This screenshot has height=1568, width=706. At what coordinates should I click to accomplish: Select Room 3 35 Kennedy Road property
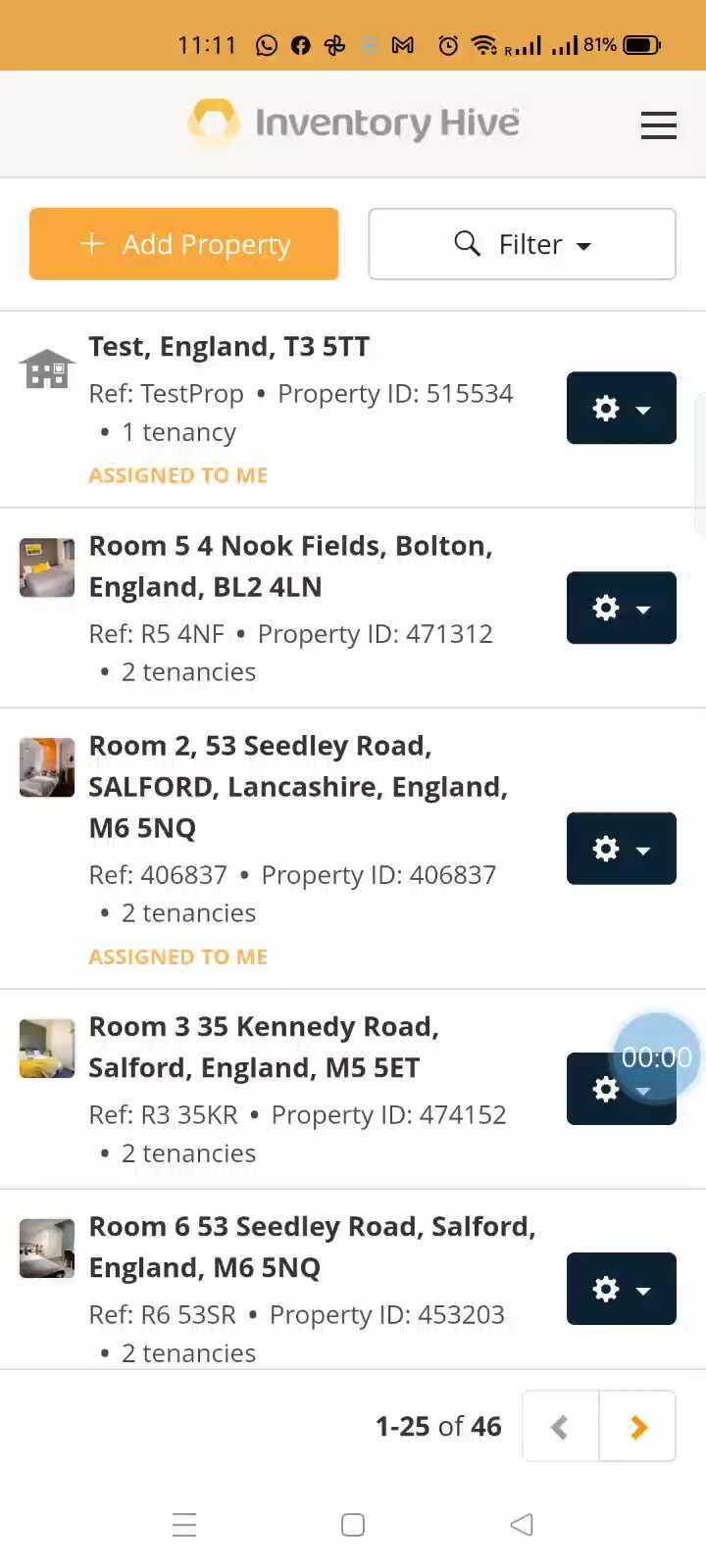pyautogui.click(x=263, y=1047)
